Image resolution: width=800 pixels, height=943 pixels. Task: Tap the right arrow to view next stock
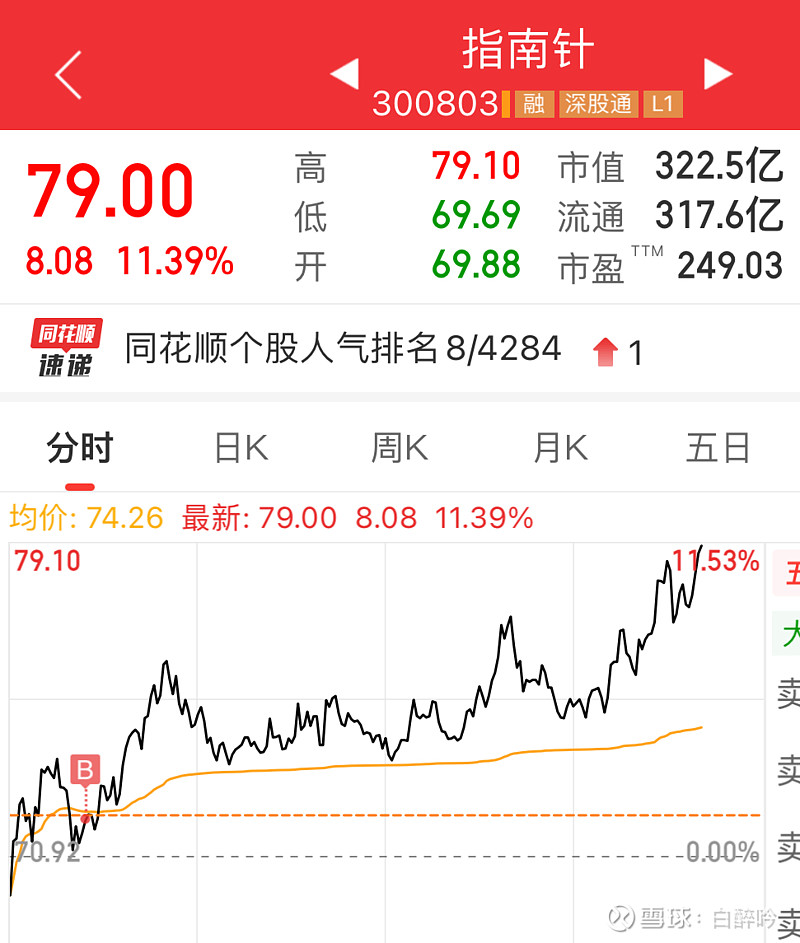click(719, 74)
